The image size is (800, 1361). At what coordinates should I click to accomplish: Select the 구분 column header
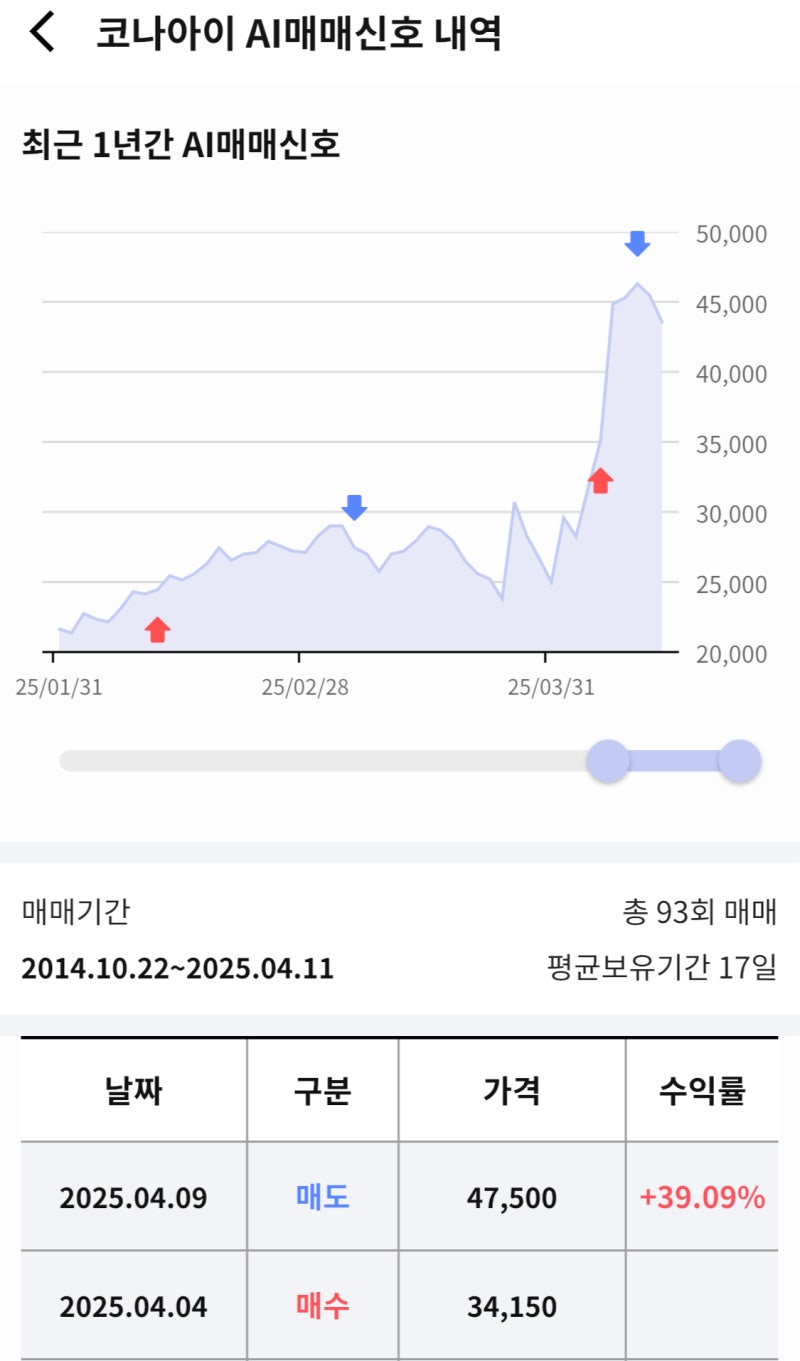pos(322,1091)
